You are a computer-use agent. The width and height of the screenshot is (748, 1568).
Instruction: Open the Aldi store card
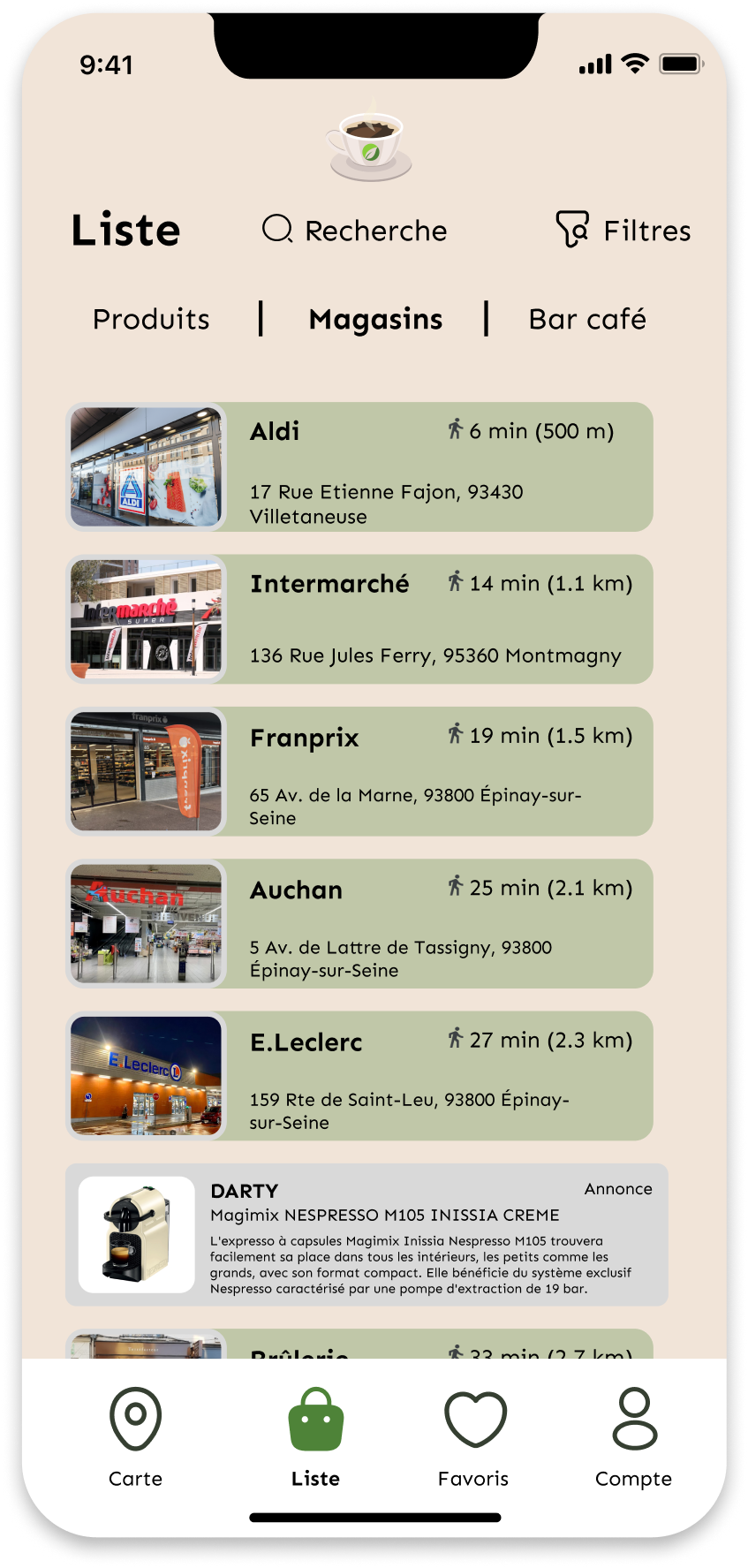click(359, 467)
